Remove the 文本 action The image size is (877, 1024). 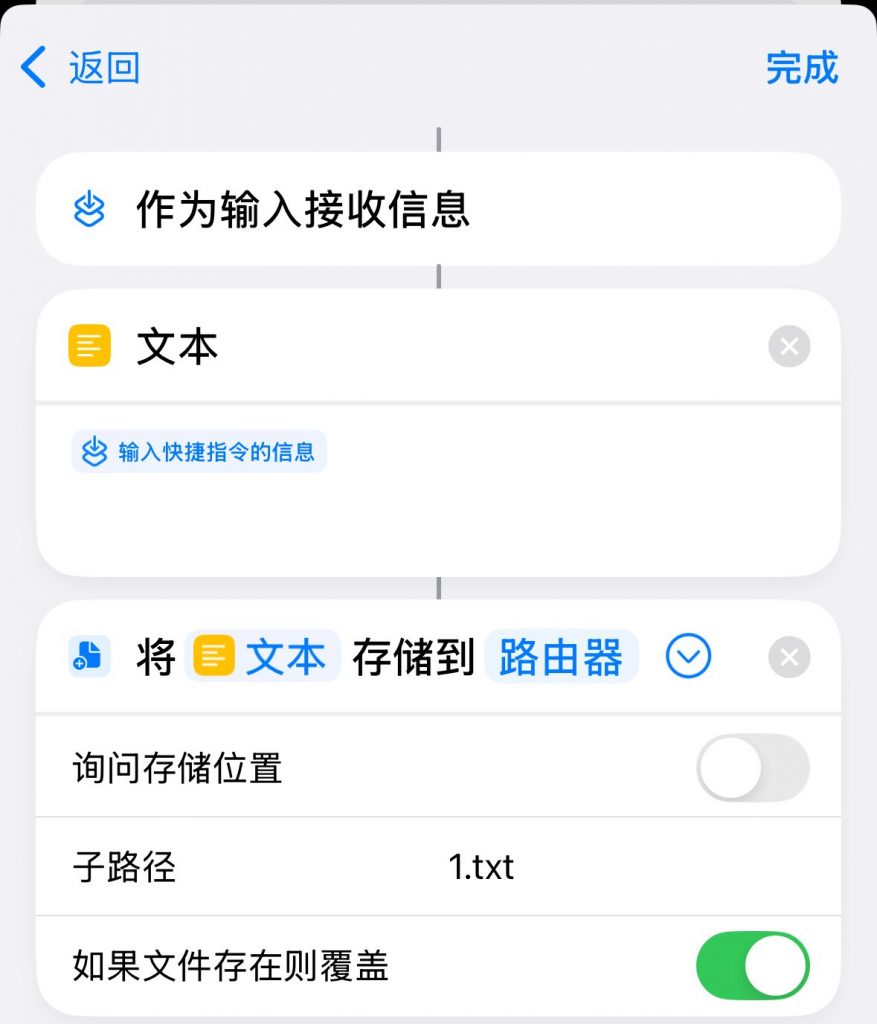[x=789, y=347]
